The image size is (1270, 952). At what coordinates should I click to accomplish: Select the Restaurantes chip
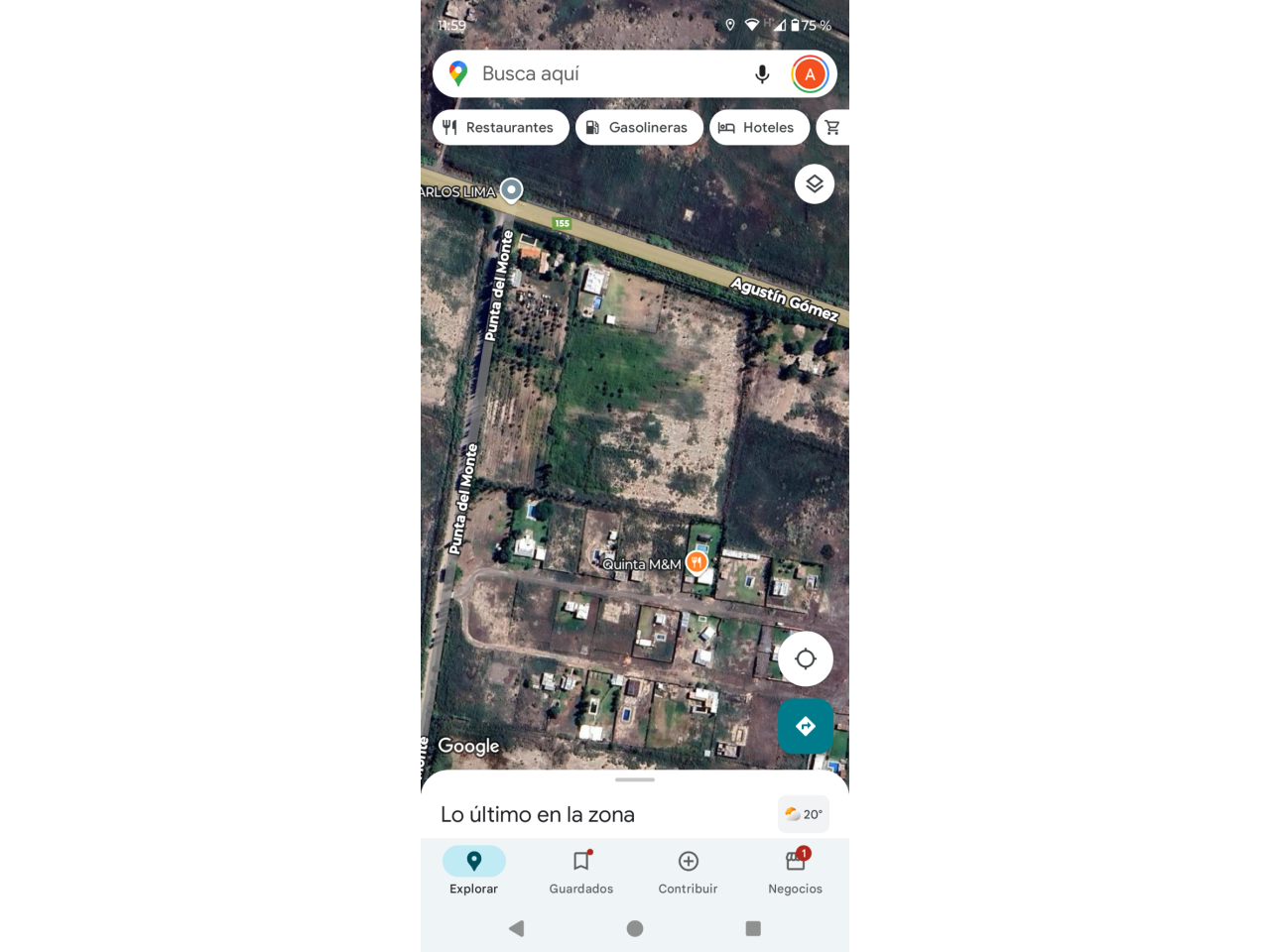coord(500,127)
